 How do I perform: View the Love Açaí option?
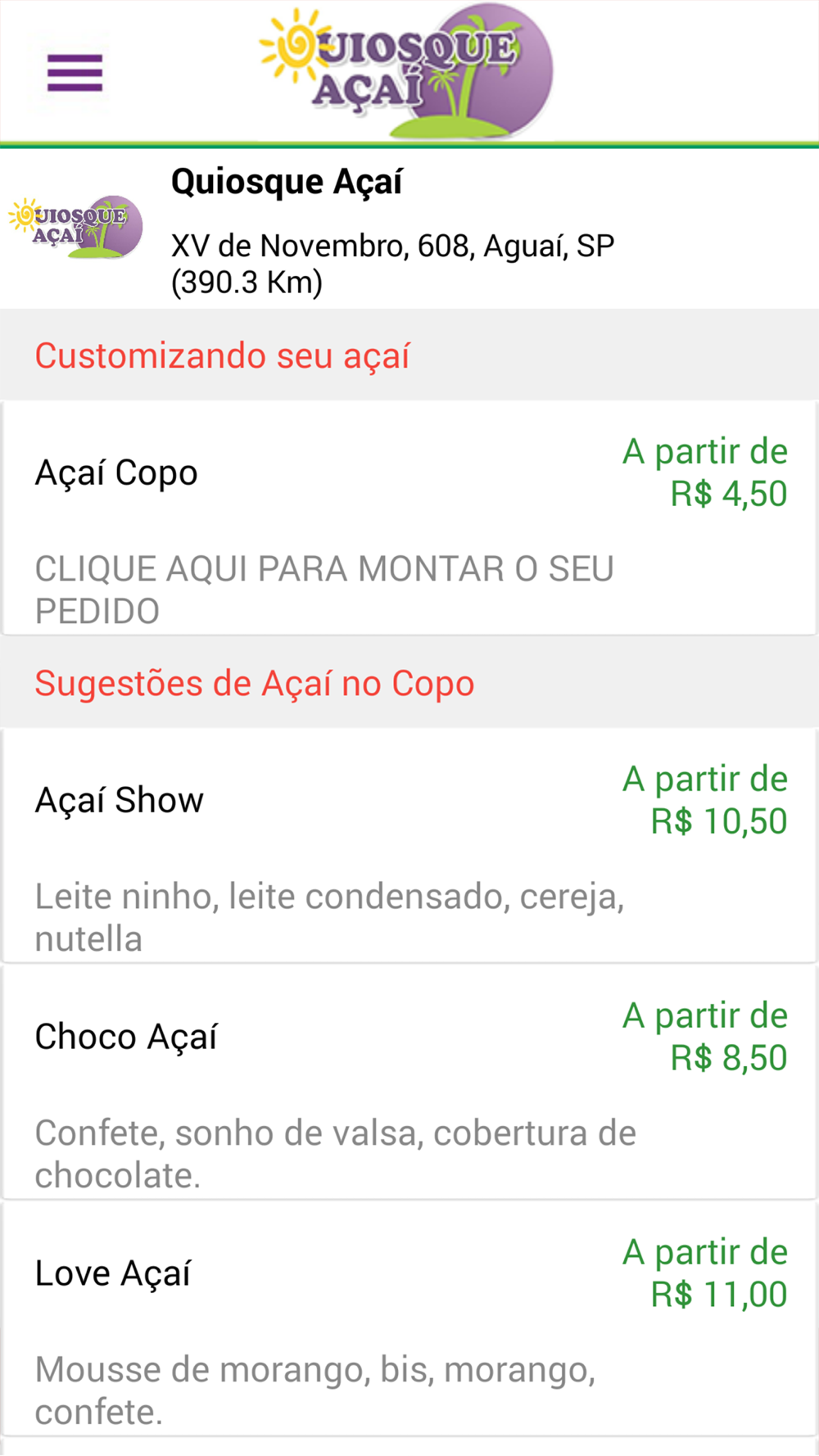[x=409, y=1319]
